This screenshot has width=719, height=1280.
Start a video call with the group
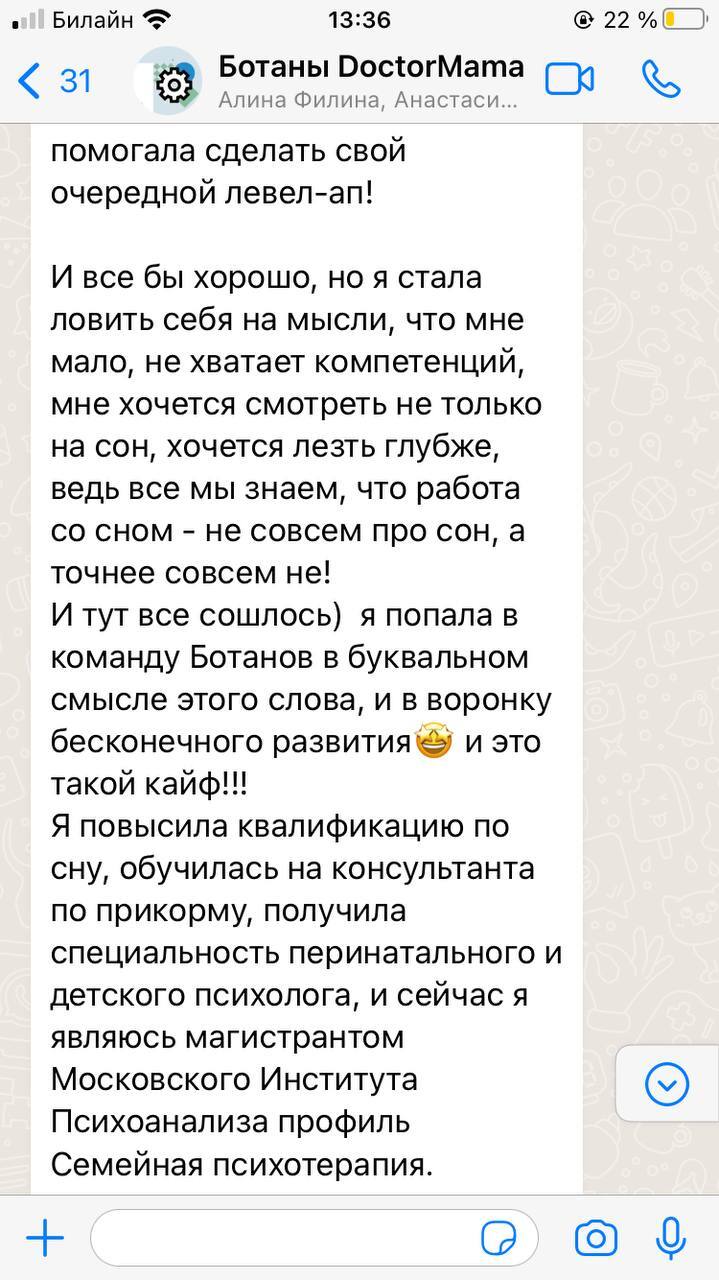pos(569,80)
